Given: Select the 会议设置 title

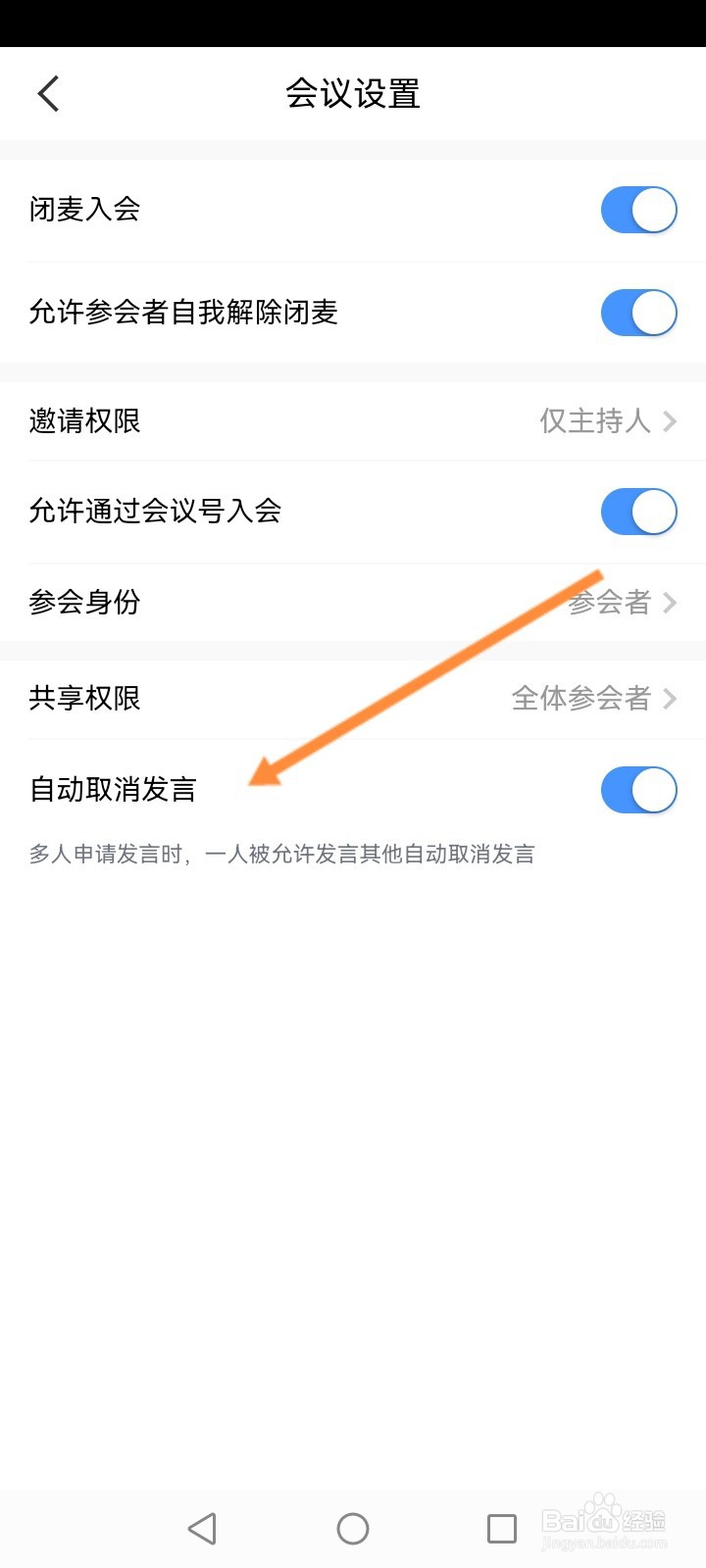Looking at the screenshot, I should (x=353, y=93).
